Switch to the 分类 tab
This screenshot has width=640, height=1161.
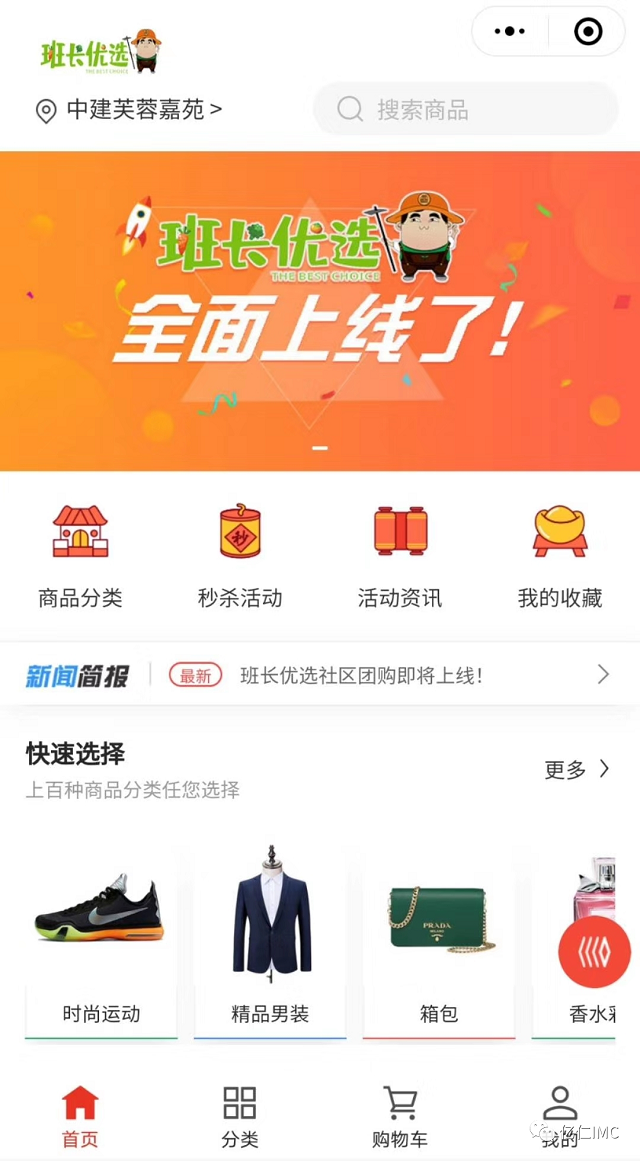tap(240, 1117)
